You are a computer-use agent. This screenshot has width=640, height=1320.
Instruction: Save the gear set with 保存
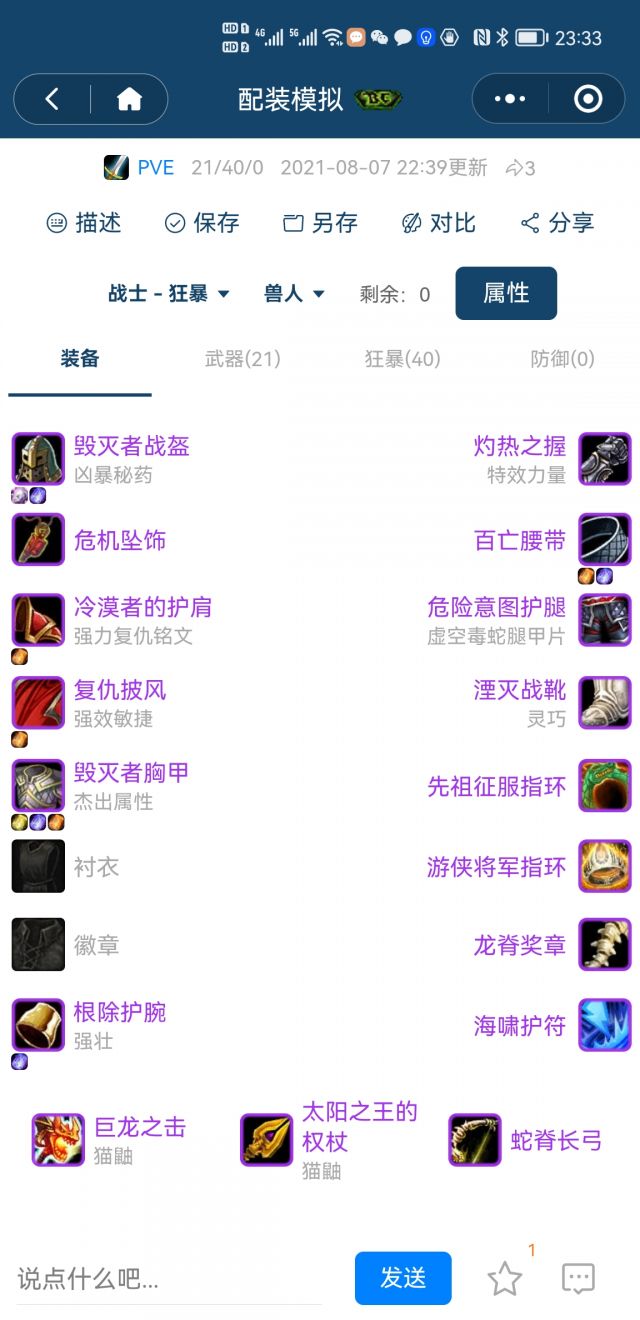[x=202, y=223]
